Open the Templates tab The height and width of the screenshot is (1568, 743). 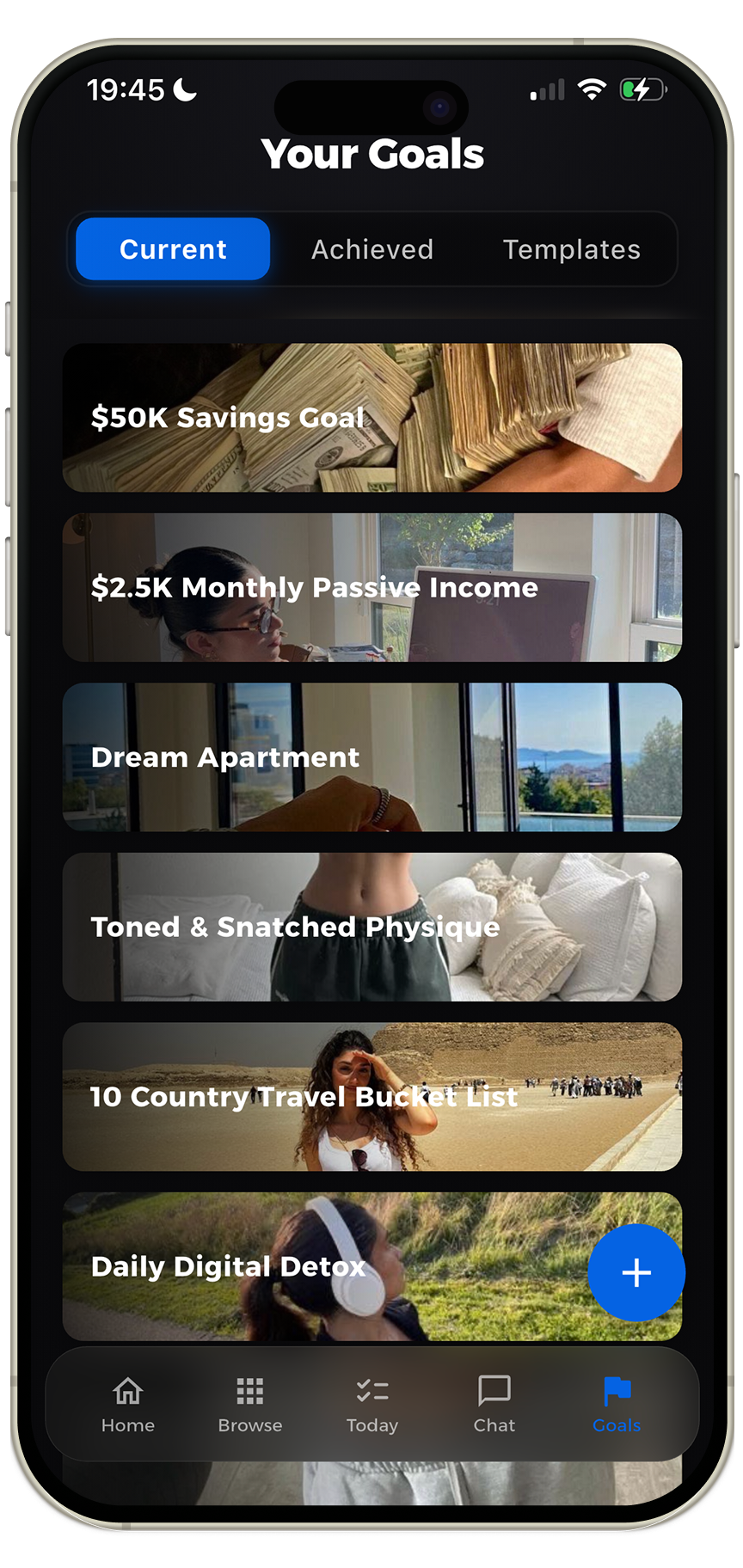tap(571, 249)
